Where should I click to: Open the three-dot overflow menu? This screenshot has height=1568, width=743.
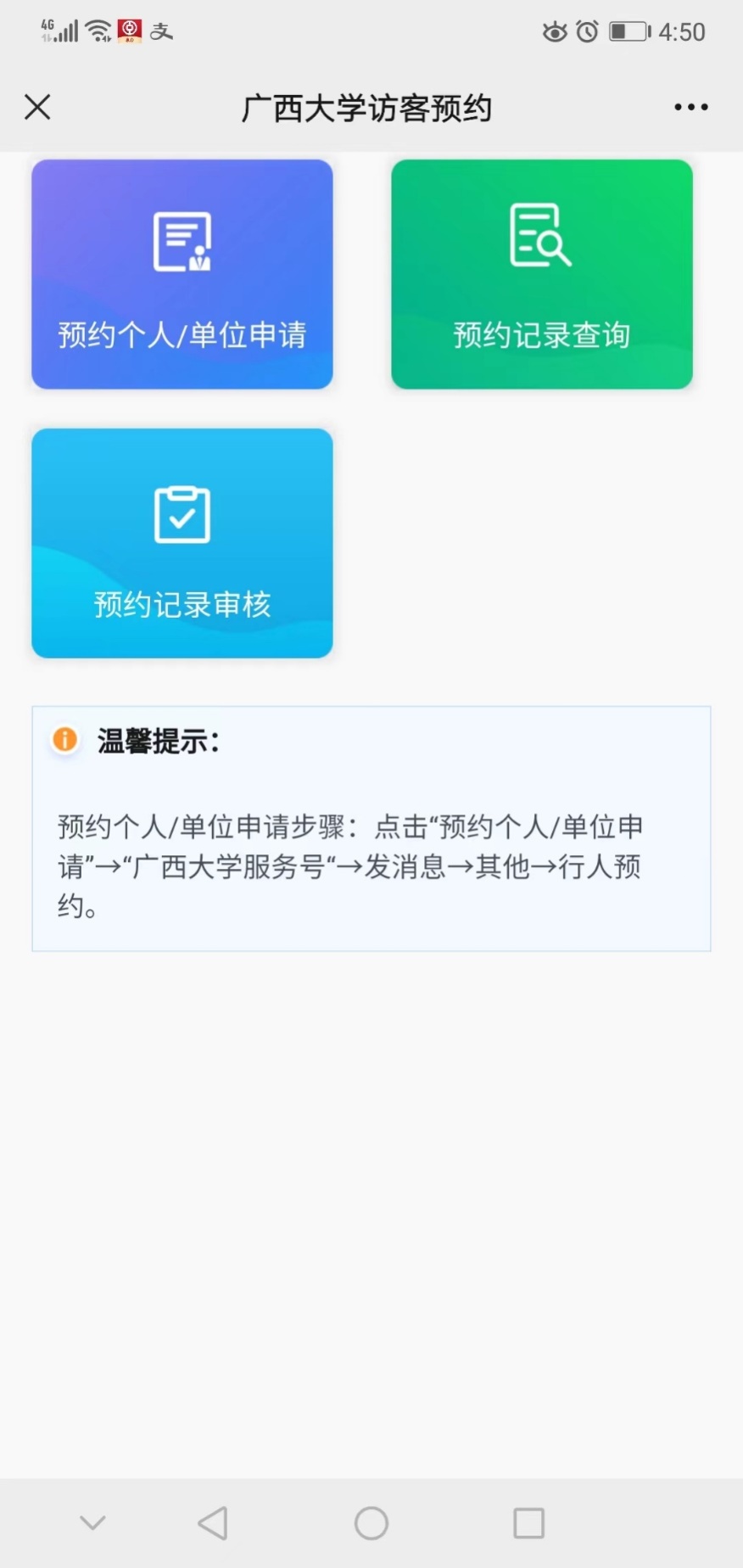(x=690, y=108)
